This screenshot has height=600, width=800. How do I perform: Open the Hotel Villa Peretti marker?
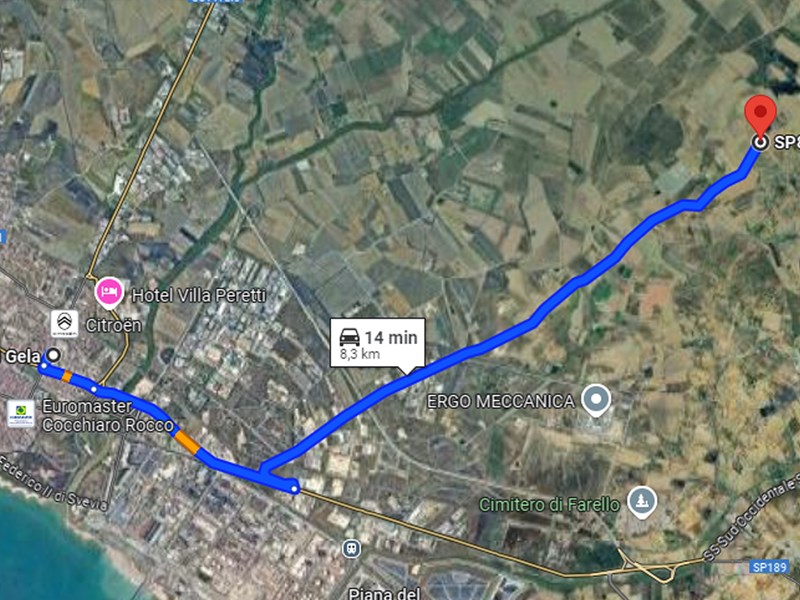tap(107, 292)
